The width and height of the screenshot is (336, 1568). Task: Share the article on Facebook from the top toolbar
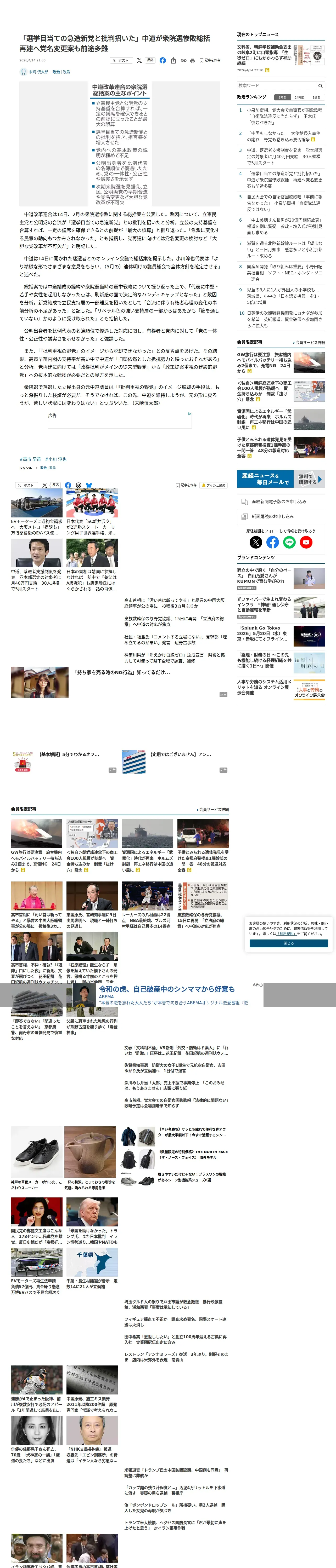tap(162, 60)
